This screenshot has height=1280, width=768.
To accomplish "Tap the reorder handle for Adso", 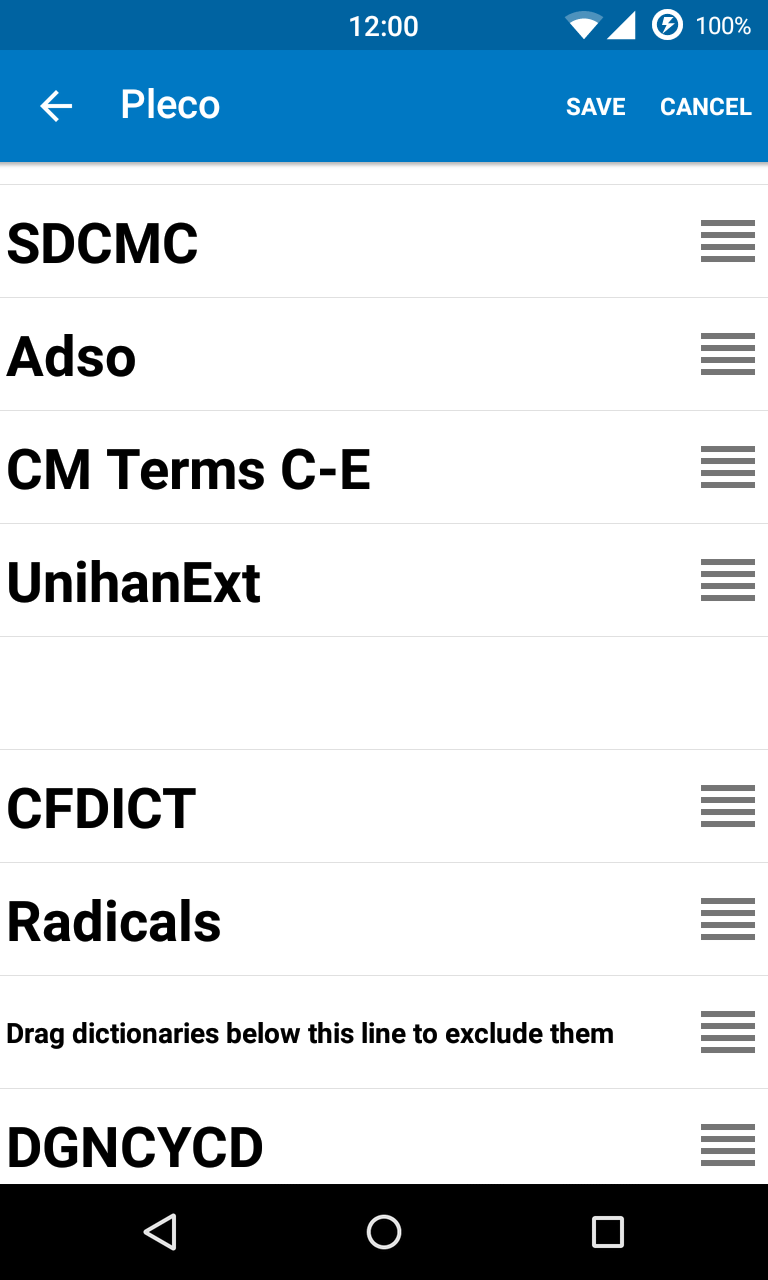I will click(x=728, y=354).
